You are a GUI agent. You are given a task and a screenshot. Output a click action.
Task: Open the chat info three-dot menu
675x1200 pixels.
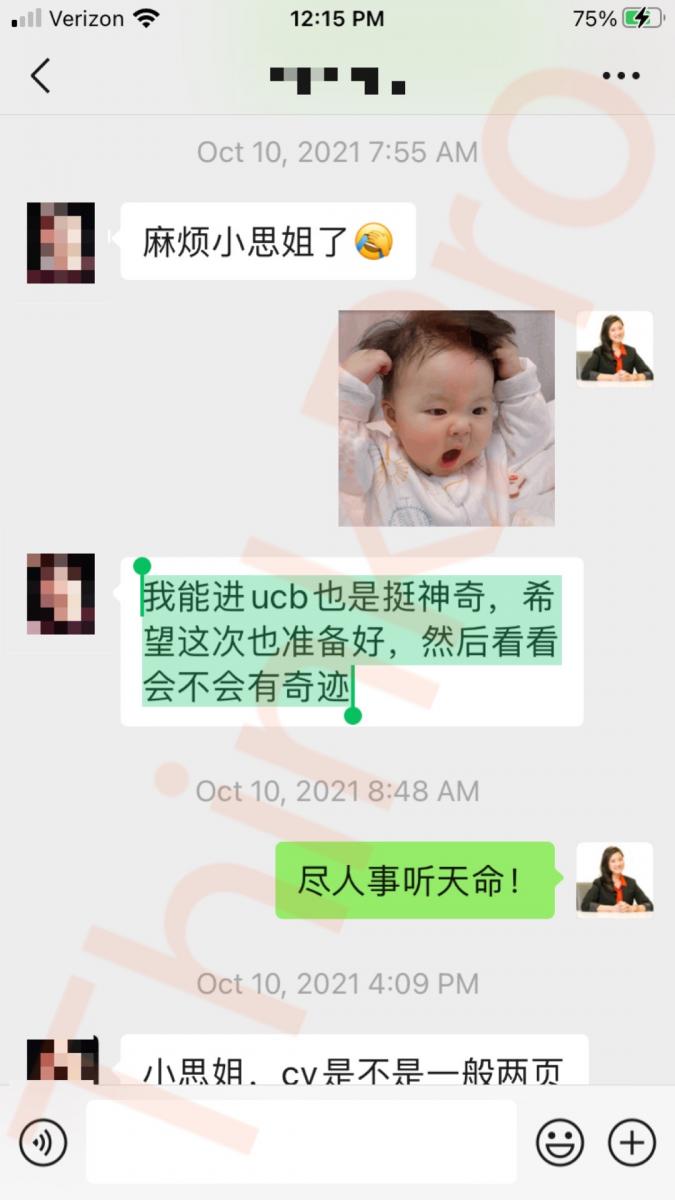(x=620, y=76)
